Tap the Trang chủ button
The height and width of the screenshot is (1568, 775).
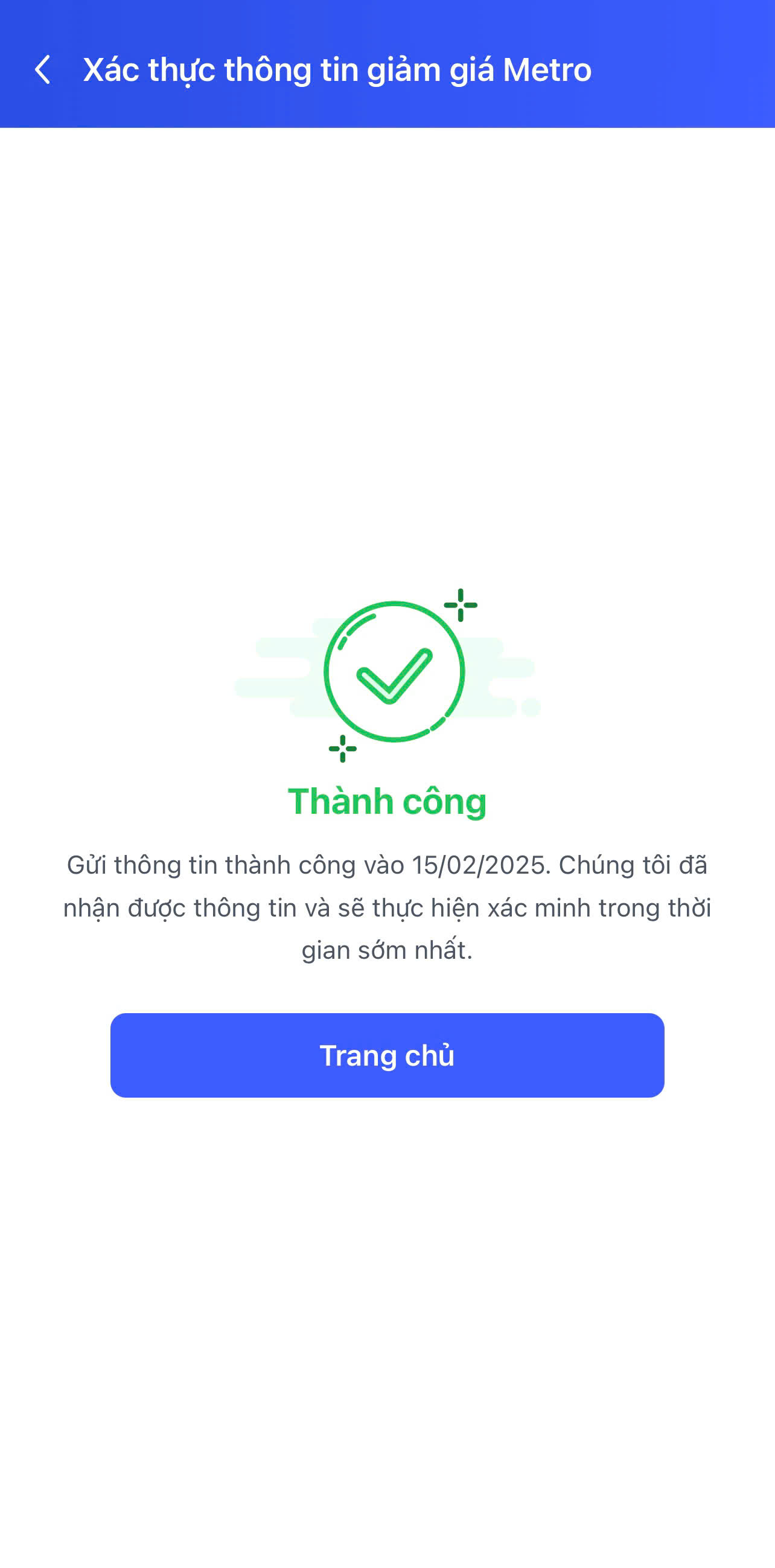coord(387,1055)
